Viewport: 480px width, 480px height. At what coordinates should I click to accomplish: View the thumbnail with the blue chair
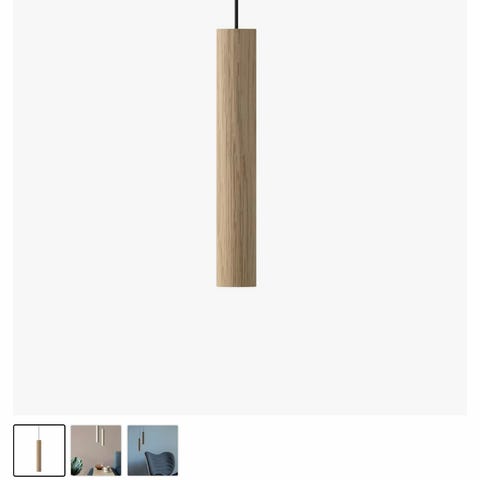point(153,450)
